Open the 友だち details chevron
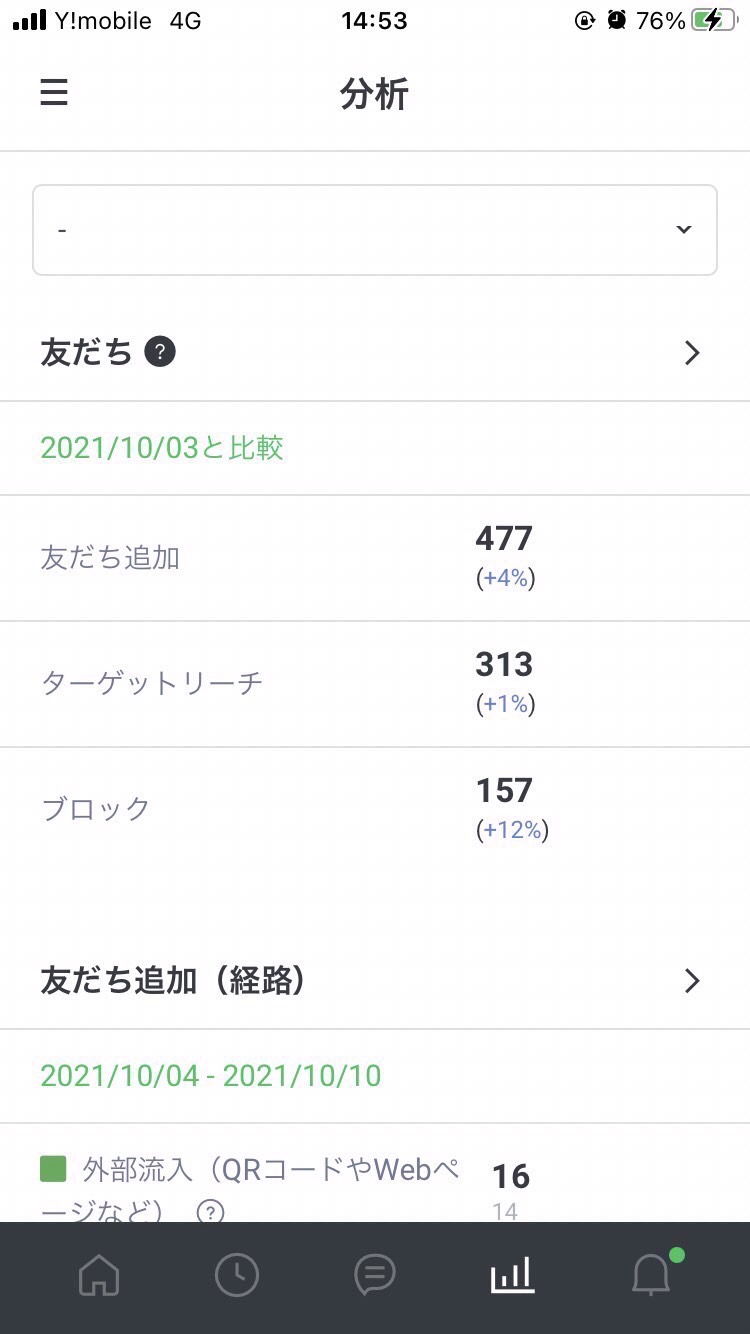This screenshot has height=1334, width=750. (692, 353)
